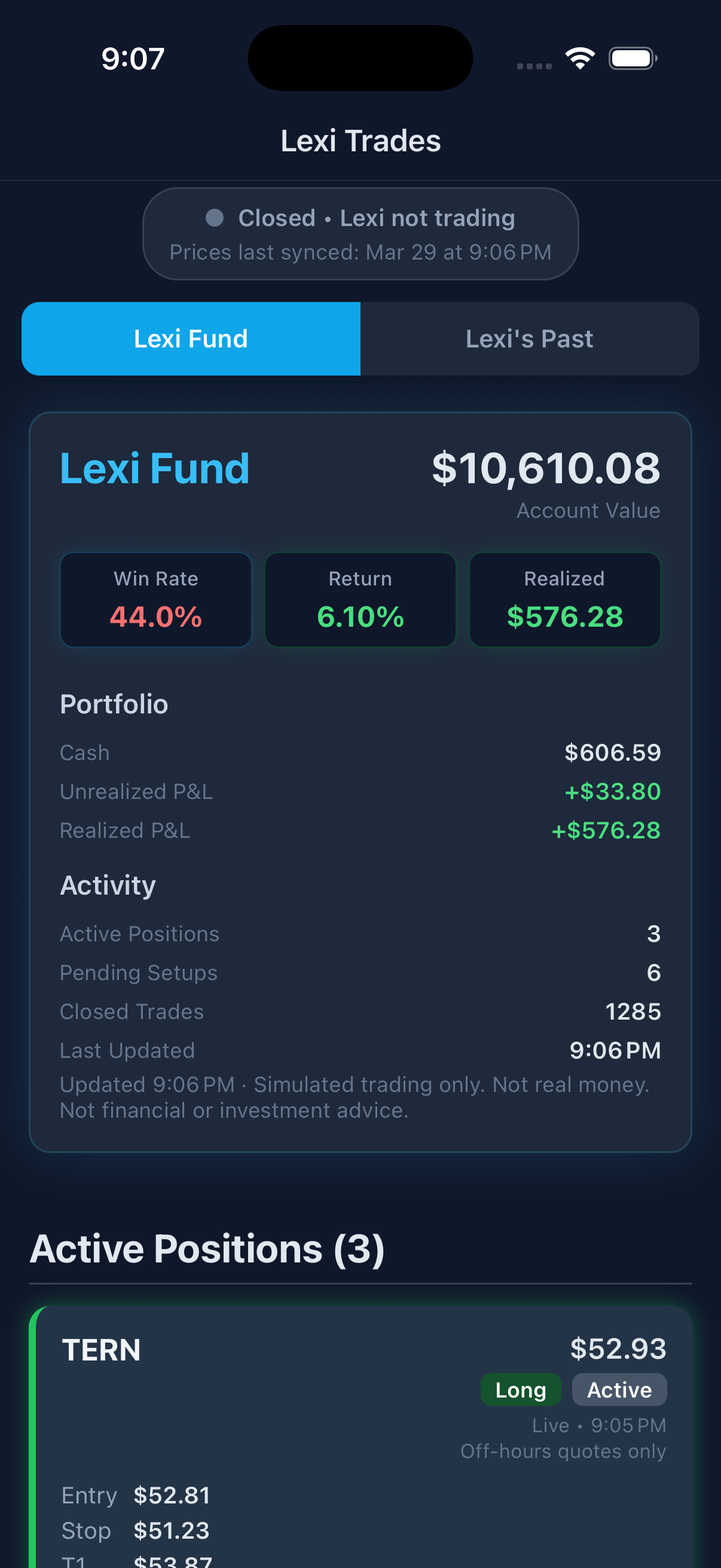The image size is (721, 1568).
Task: Toggle the Active badge on TERN position
Action: coord(619,1390)
